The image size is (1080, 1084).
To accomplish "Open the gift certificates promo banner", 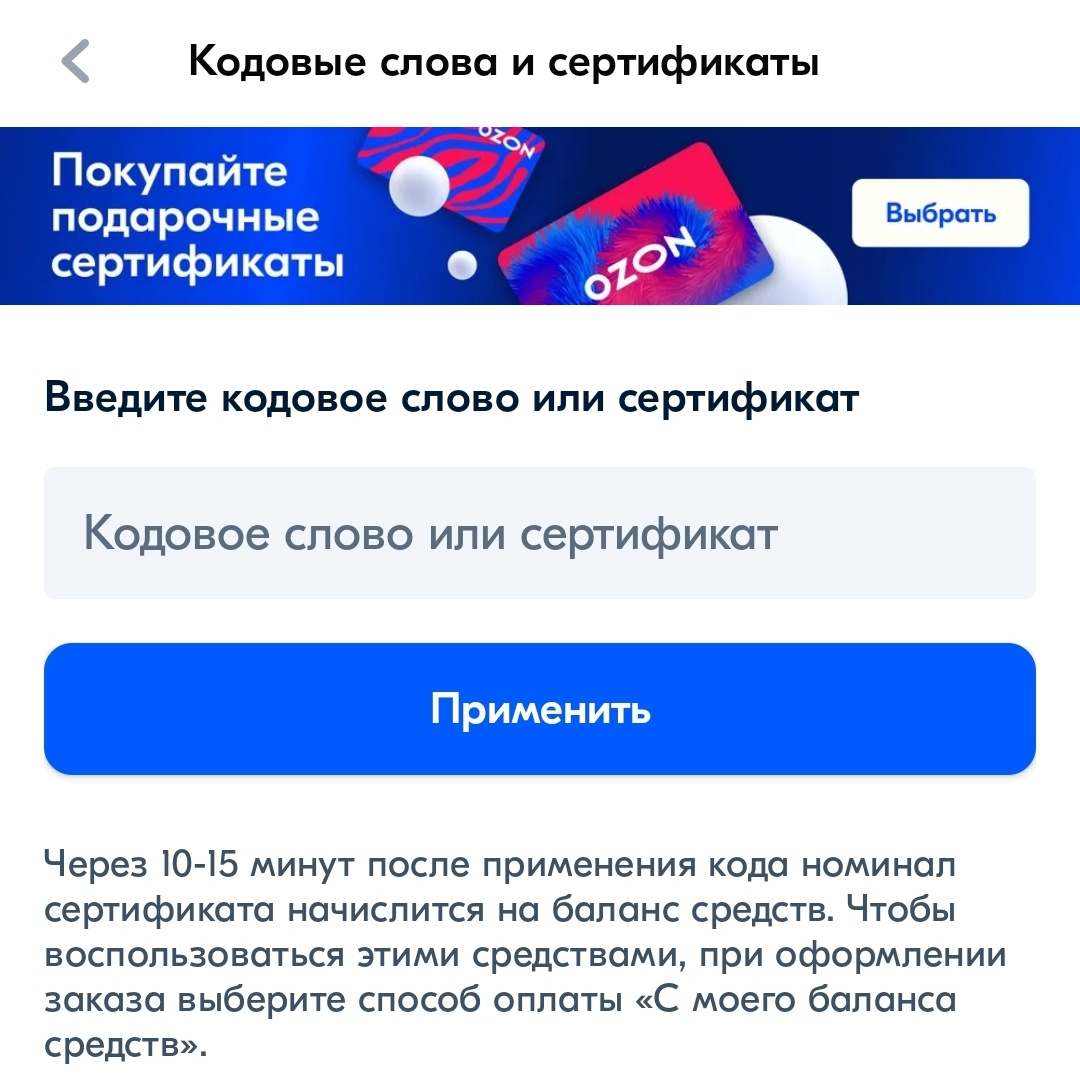I will [x=540, y=213].
